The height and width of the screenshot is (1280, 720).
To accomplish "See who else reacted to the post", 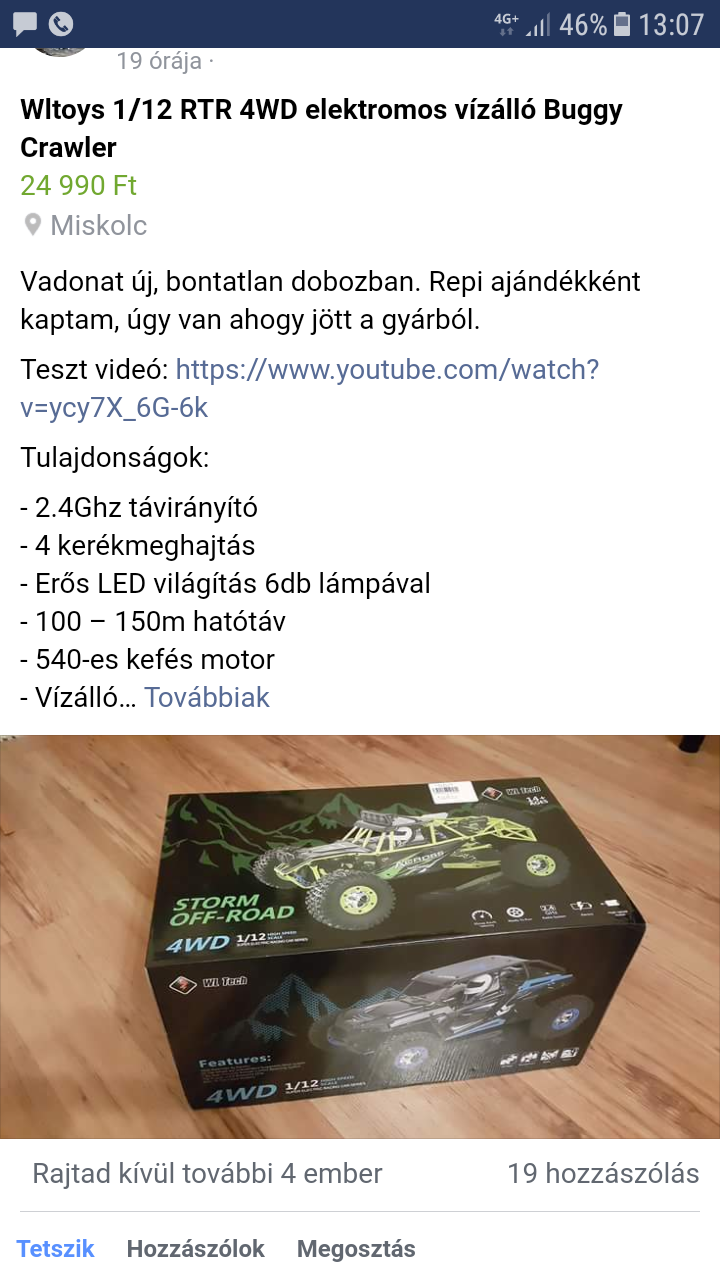I will click(x=207, y=1173).
